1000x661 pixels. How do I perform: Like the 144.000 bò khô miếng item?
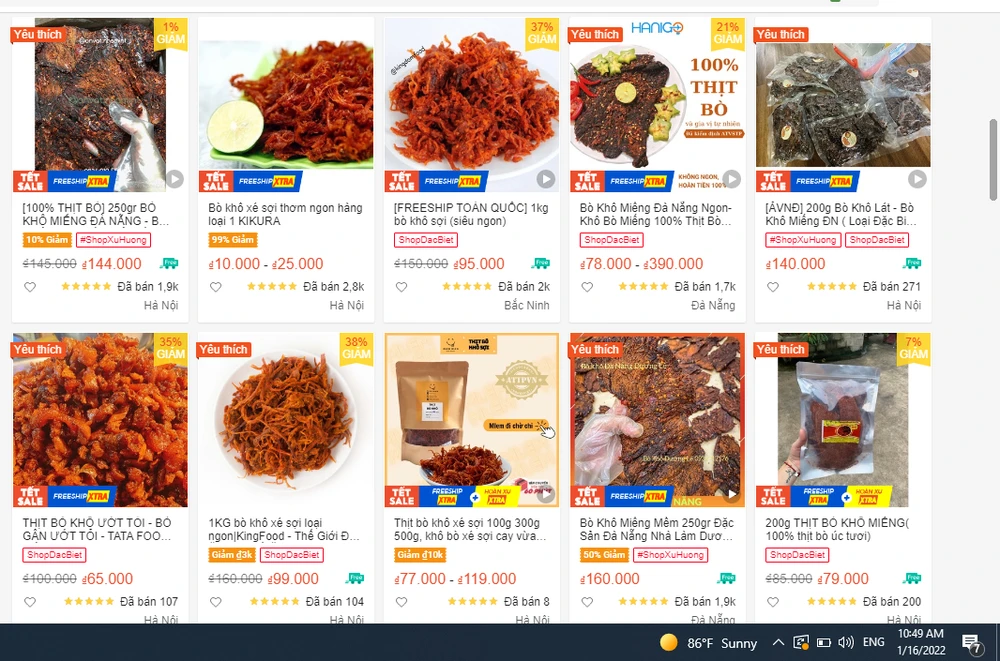(x=29, y=287)
